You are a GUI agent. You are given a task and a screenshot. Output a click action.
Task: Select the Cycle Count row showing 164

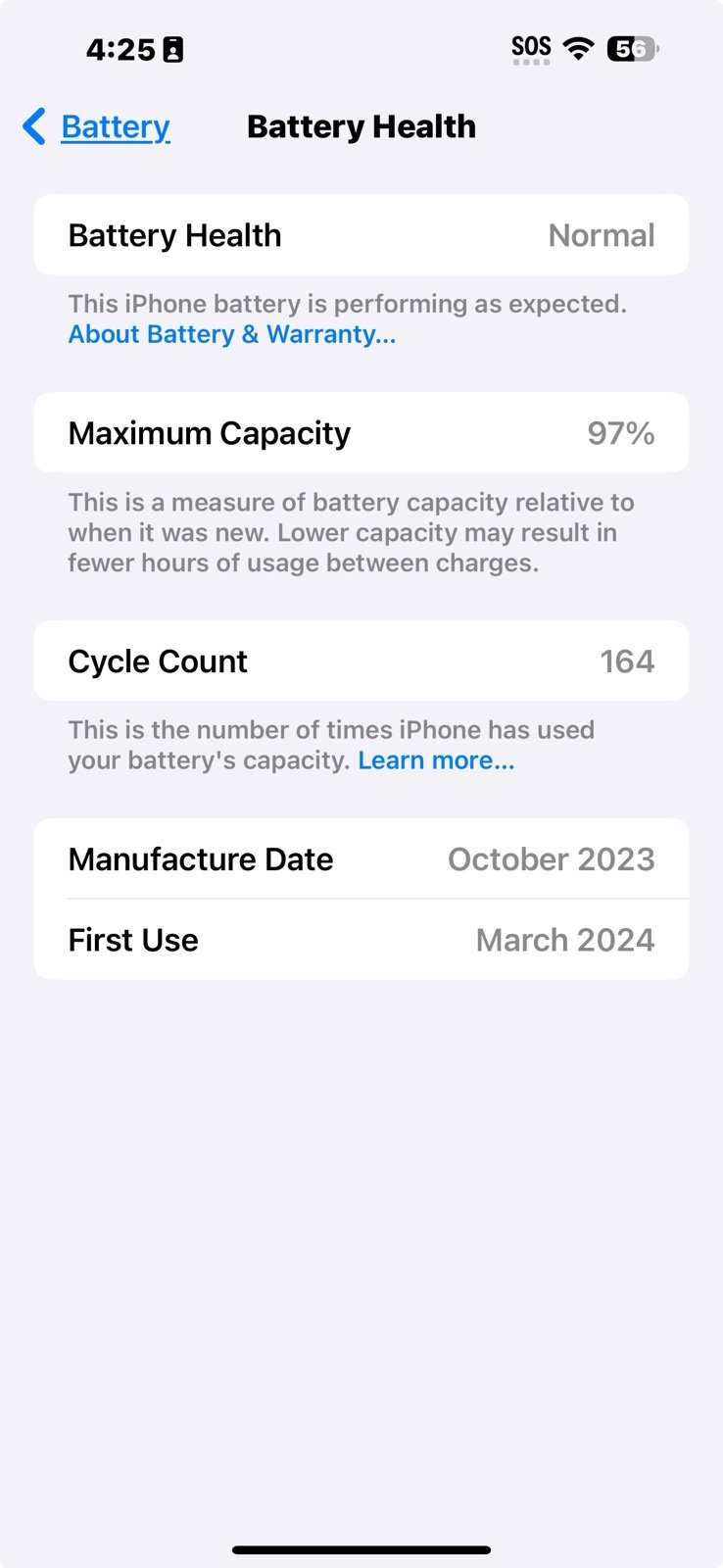(x=361, y=661)
